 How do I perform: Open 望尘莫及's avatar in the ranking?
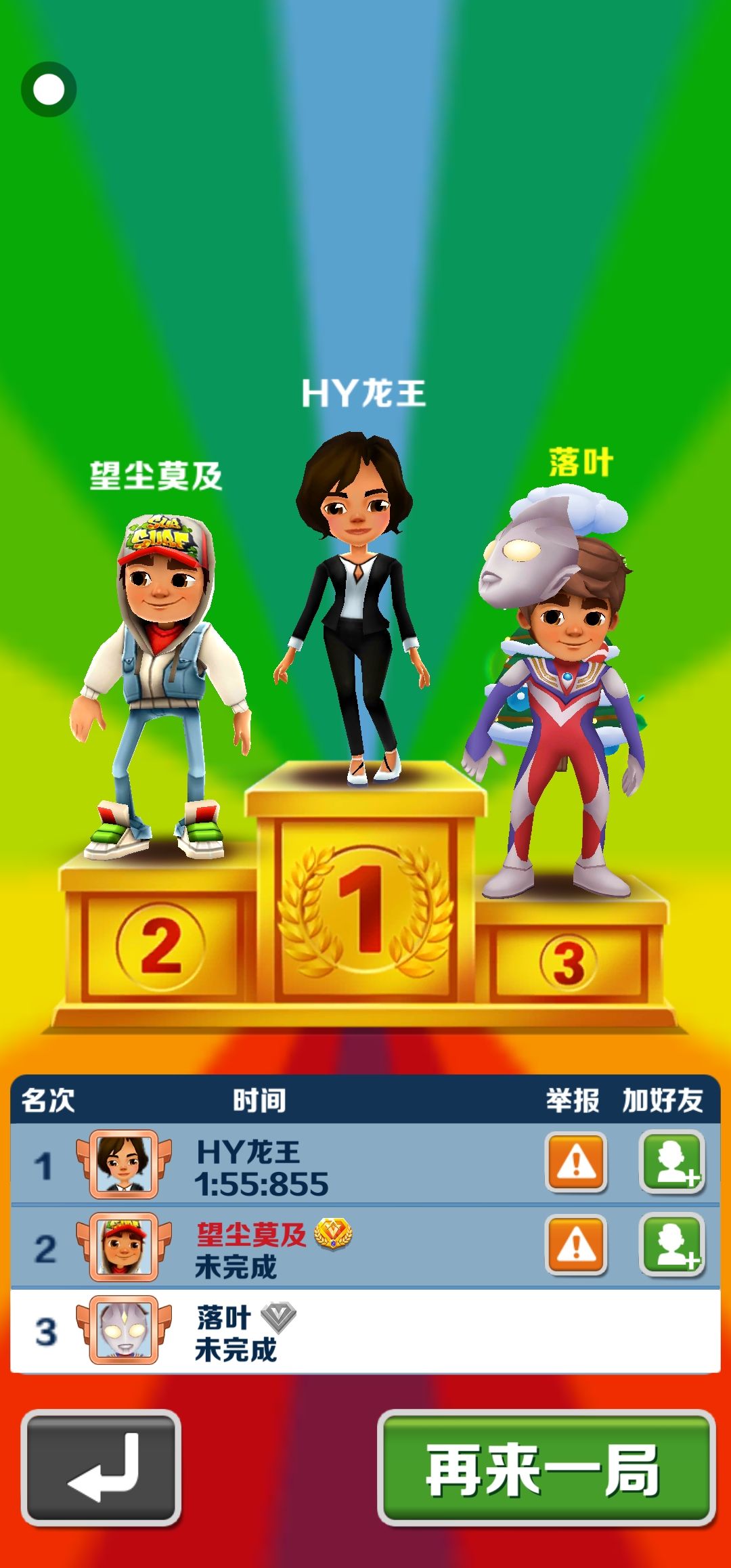click(124, 1247)
